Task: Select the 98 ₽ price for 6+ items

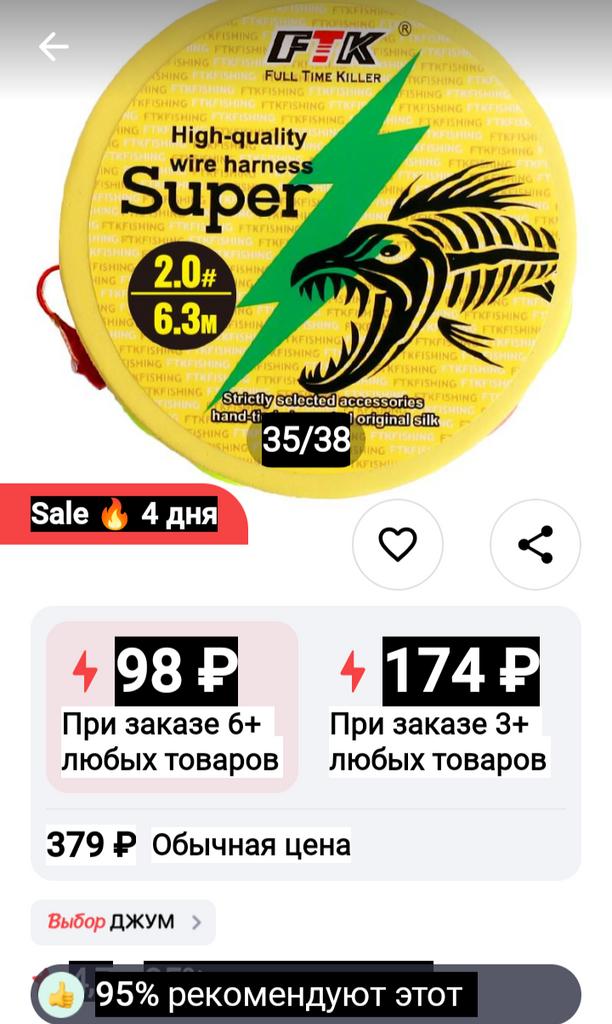Action: [172, 706]
